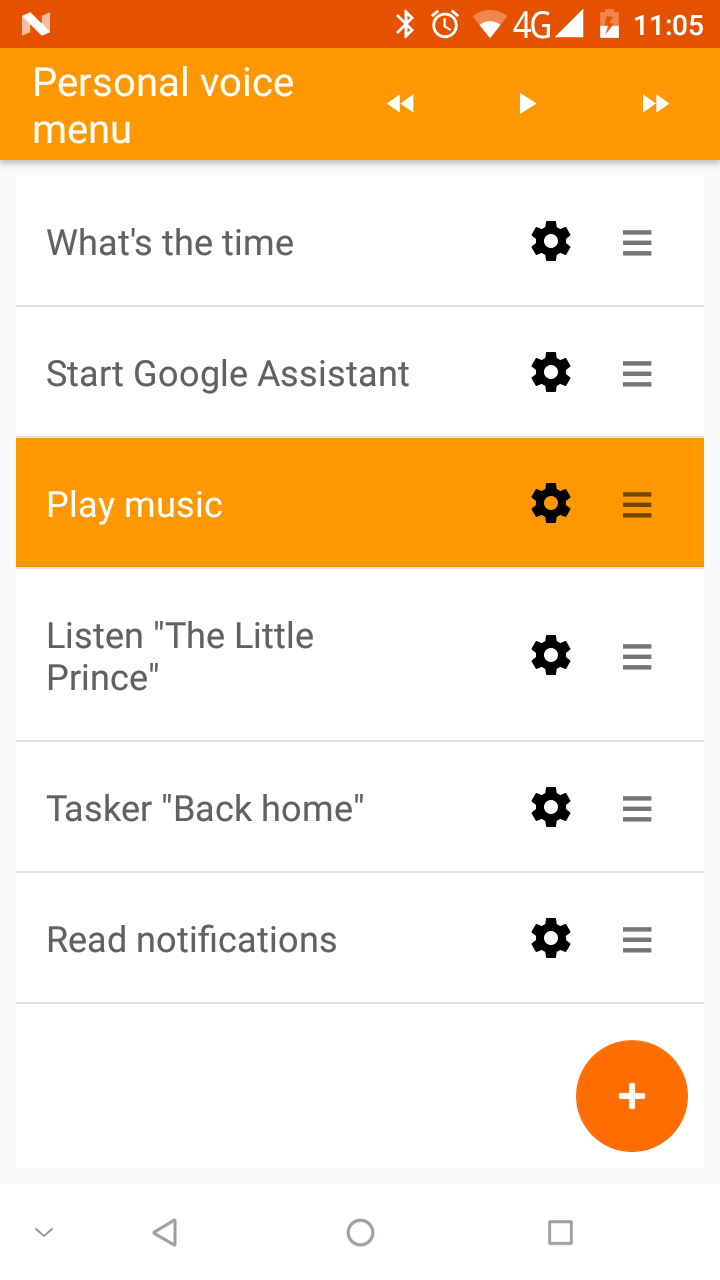Select the Listen "The Little Prince" item
The width and height of the screenshot is (720, 1280).
click(x=180, y=656)
